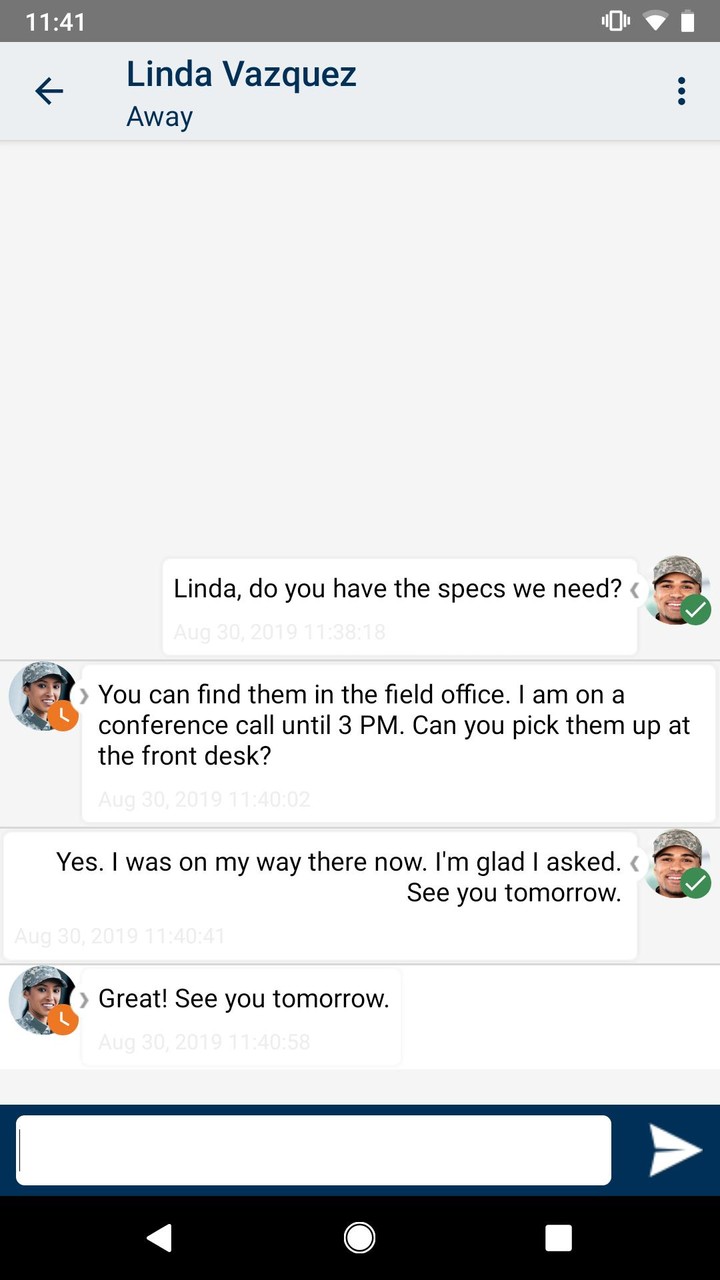The height and width of the screenshot is (1280, 720).
Task: Open recent apps from the navigation bar
Action: 558,1238
